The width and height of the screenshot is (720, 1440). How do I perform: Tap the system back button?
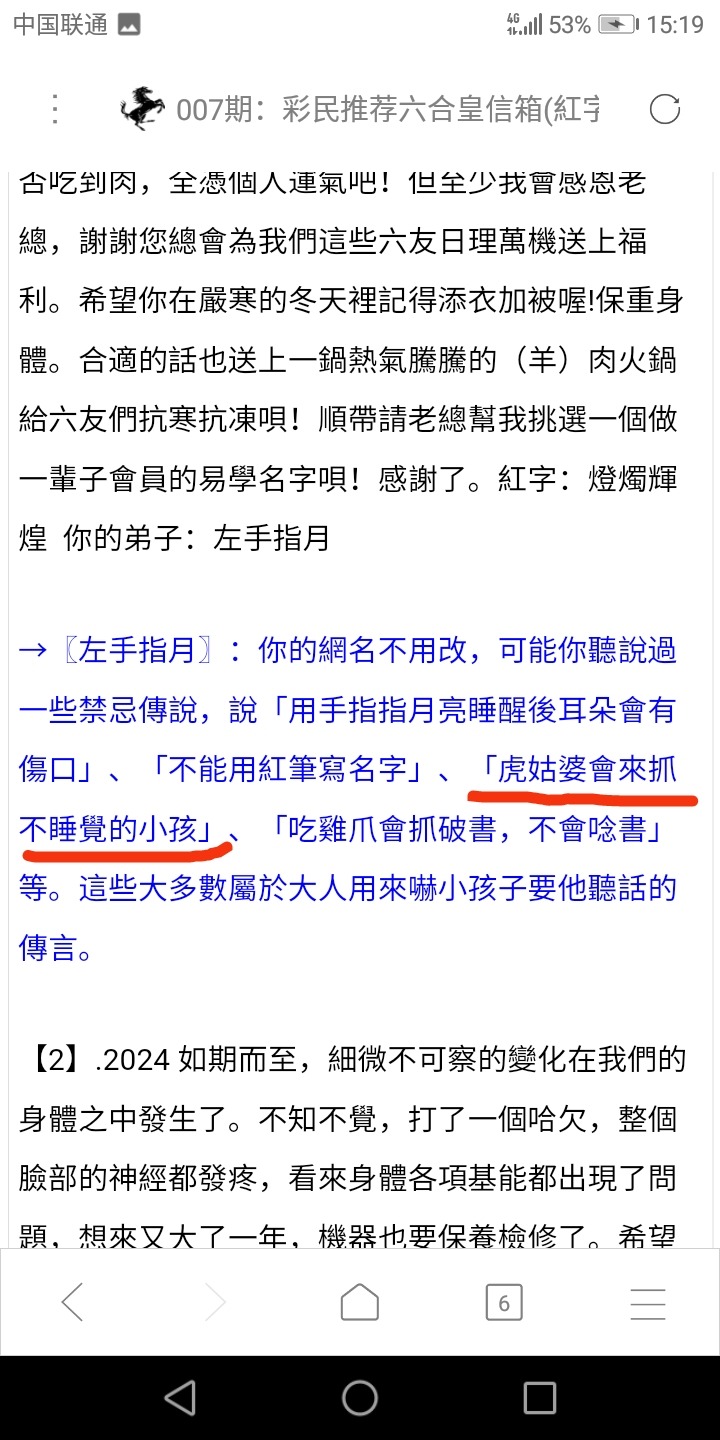click(180, 1398)
